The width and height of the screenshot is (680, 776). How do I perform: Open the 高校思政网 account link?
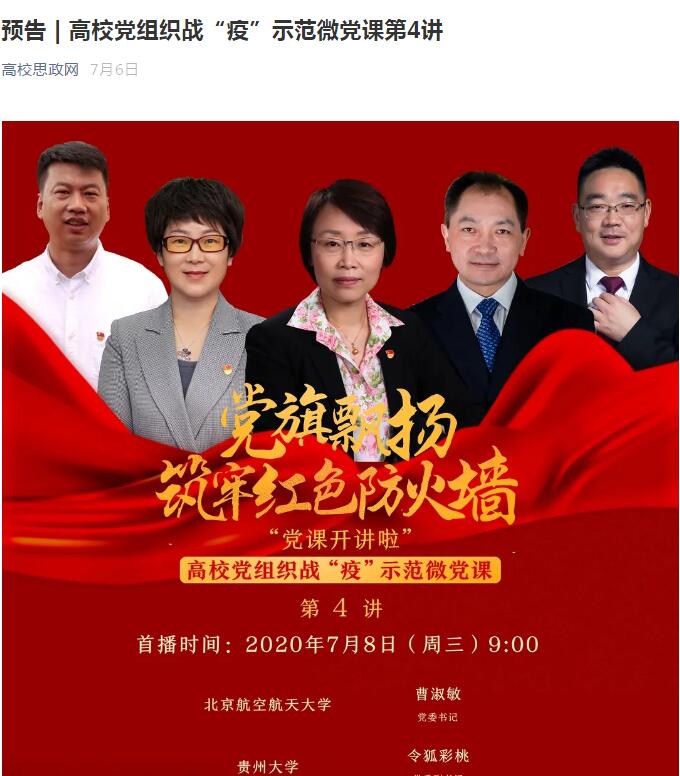pos(40,70)
